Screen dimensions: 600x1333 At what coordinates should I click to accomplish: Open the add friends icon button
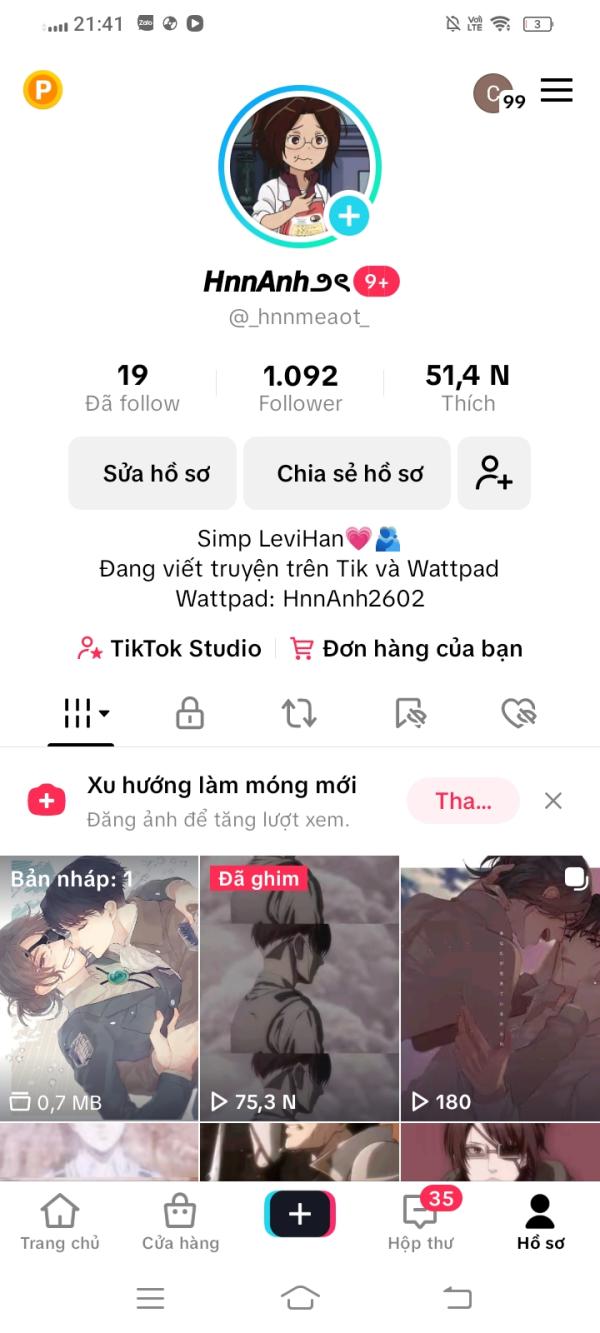[494, 474]
